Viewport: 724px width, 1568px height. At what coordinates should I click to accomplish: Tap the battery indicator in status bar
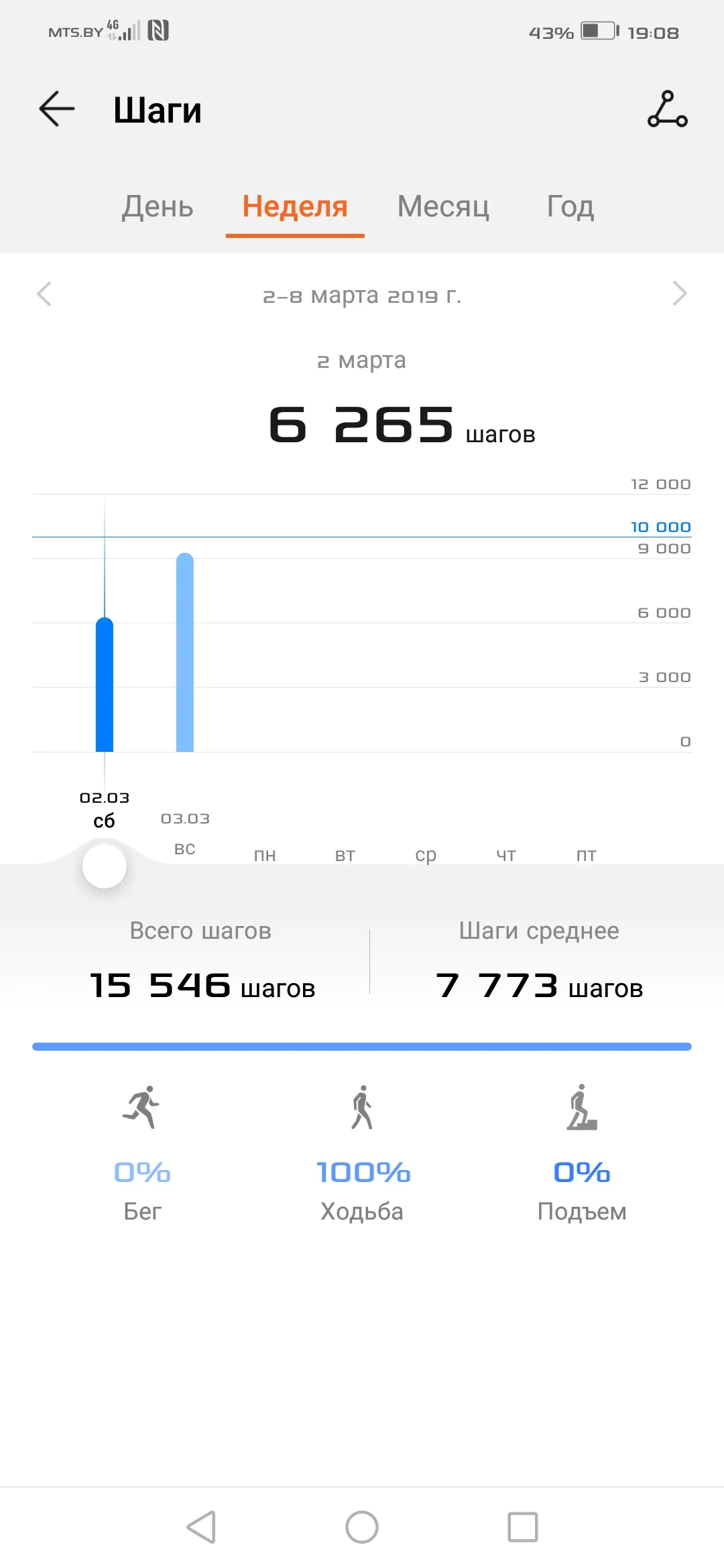pyautogui.click(x=595, y=30)
